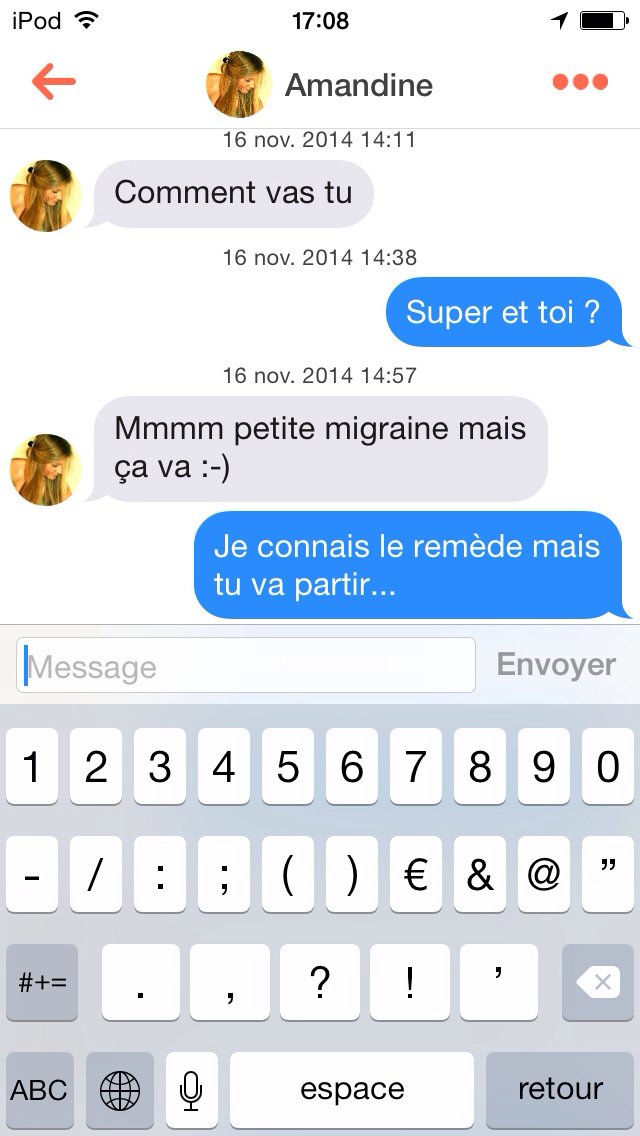Tap the #+= symbols key
The height and width of the screenshot is (1136, 640).
coord(42,982)
